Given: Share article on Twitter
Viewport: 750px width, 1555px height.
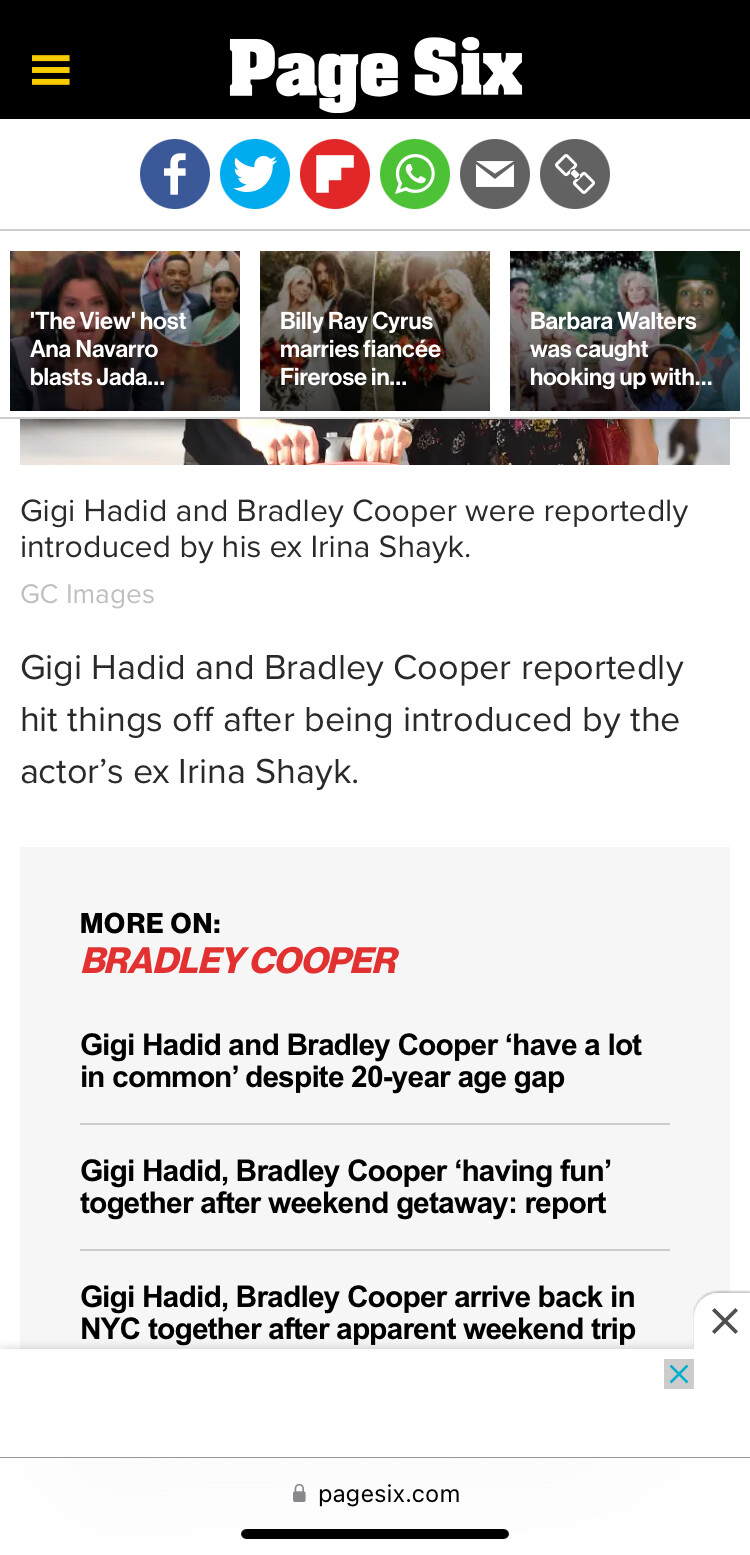Looking at the screenshot, I should tap(255, 174).
